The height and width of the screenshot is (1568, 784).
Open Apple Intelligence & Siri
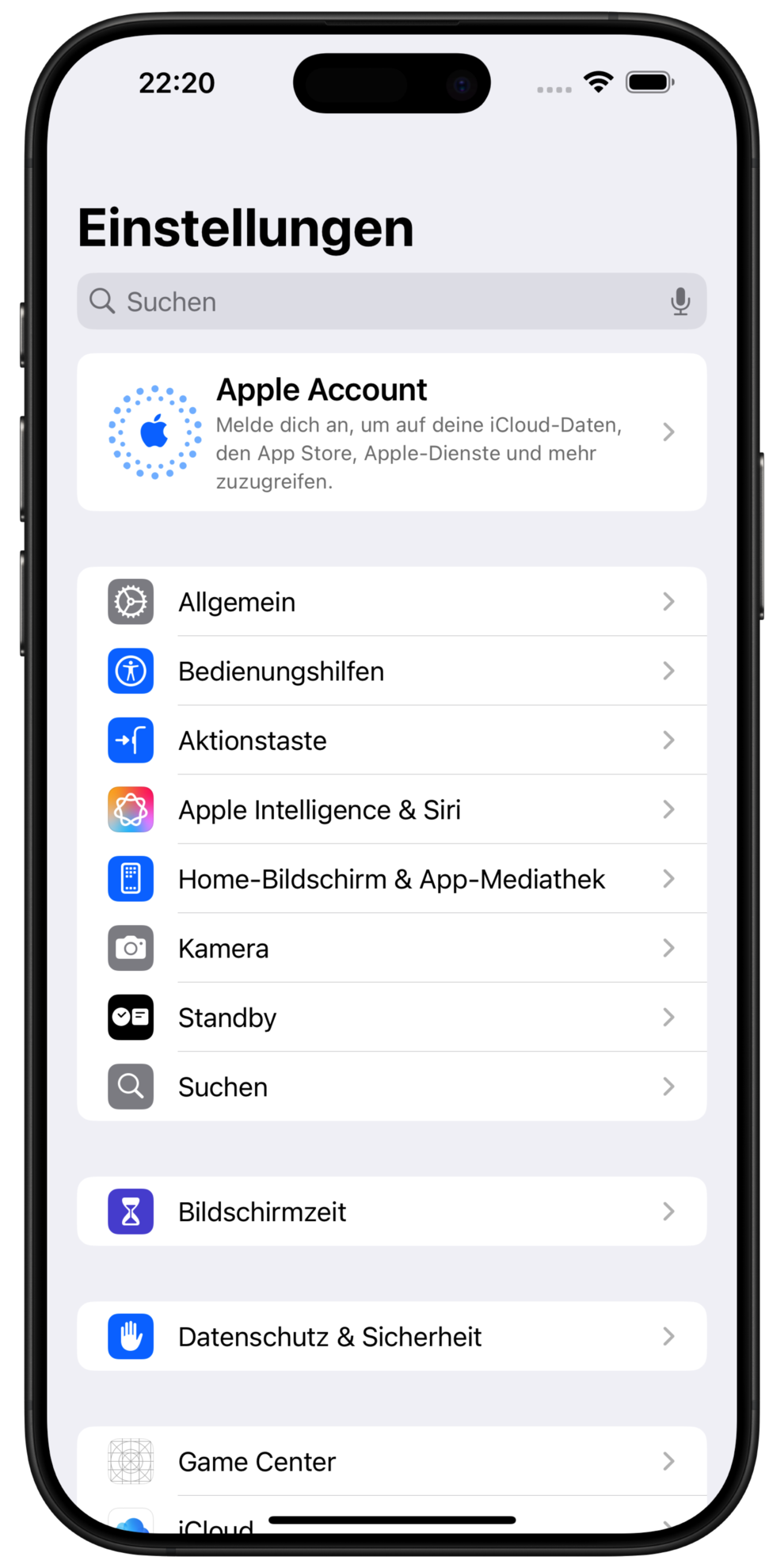pyautogui.click(x=391, y=810)
